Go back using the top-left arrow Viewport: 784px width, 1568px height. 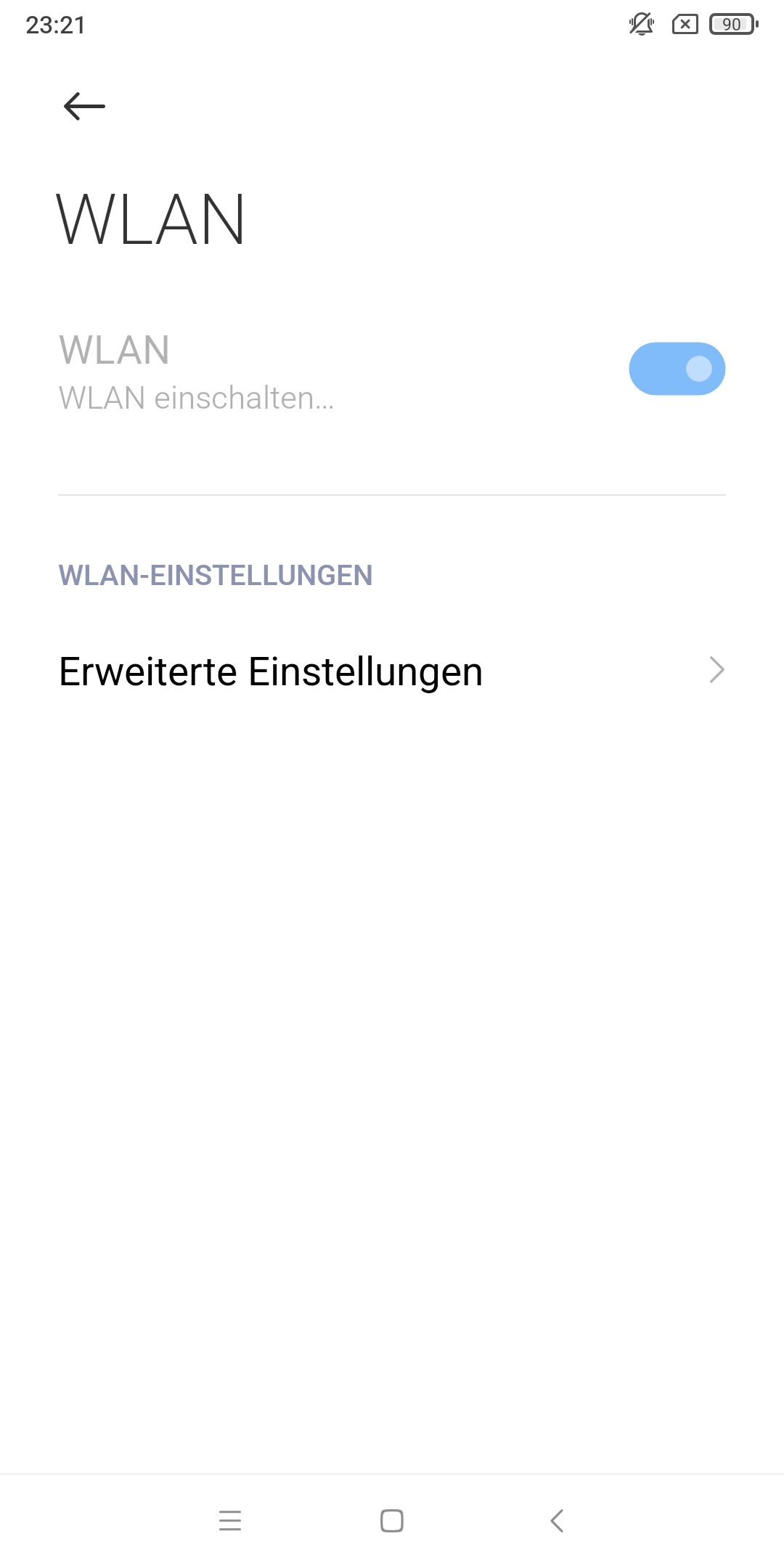tap(84, 106)
